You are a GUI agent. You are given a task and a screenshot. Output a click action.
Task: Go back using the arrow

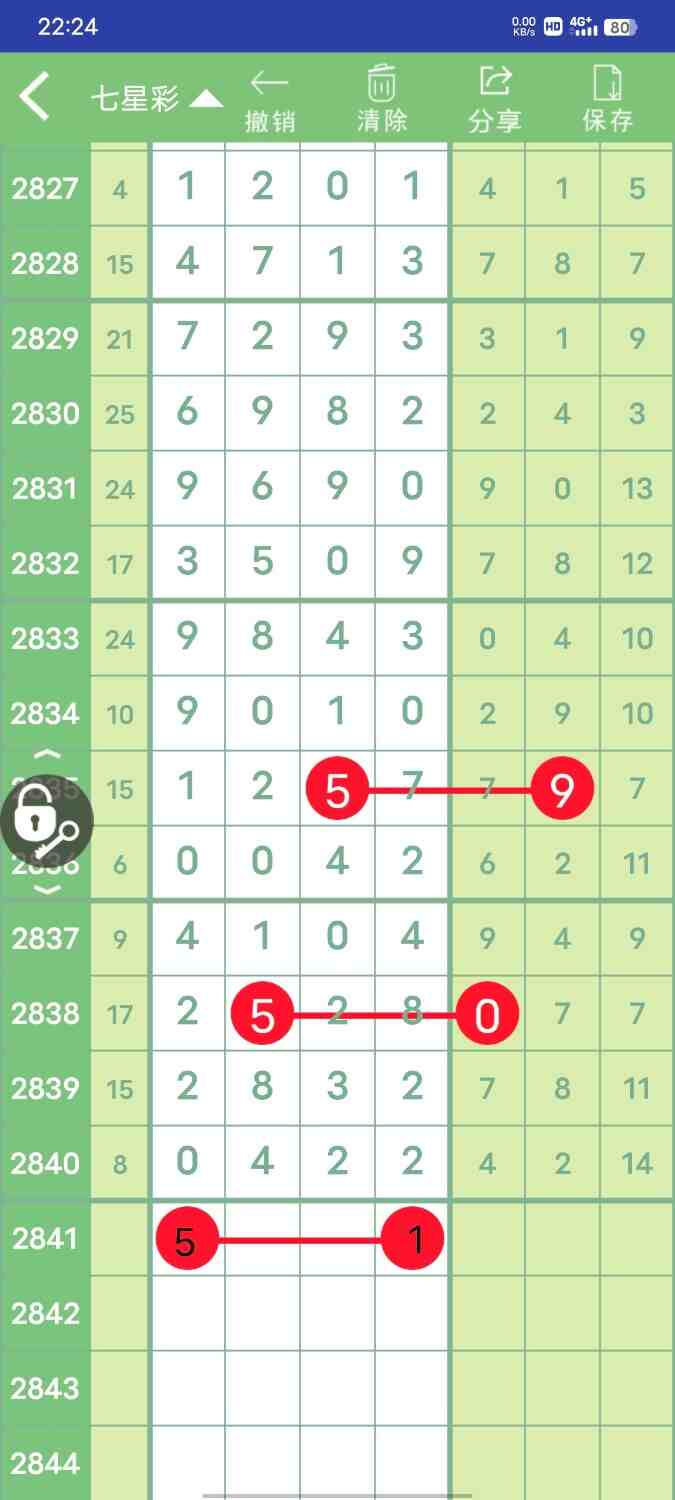34,98
